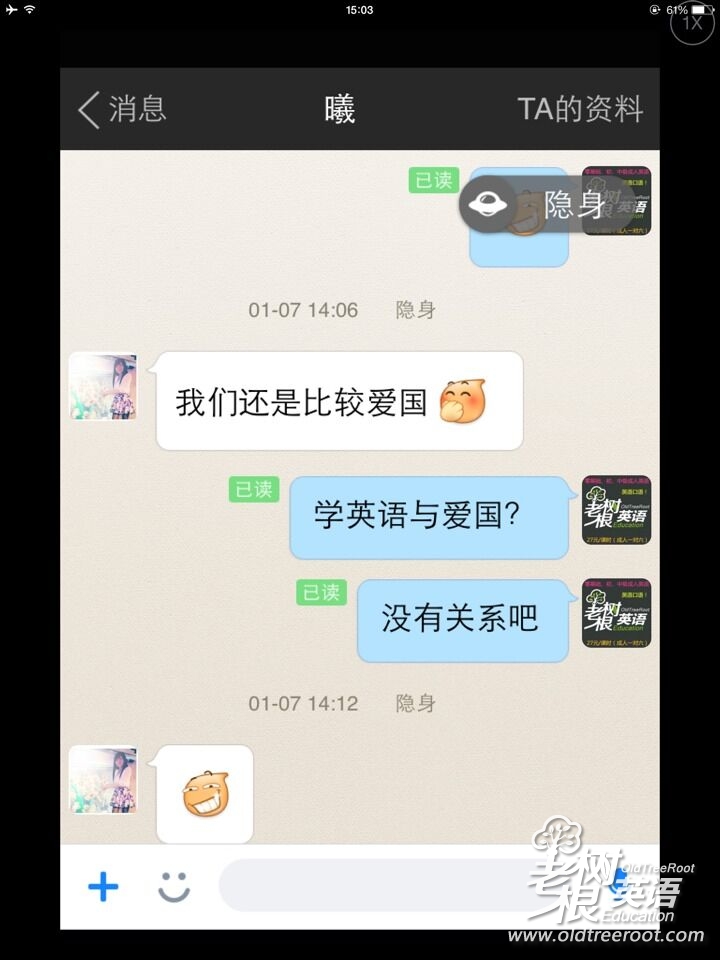Tap the 1X screen scaling button
The width and height of the screenshot is (720, 960).
(692, 21)
